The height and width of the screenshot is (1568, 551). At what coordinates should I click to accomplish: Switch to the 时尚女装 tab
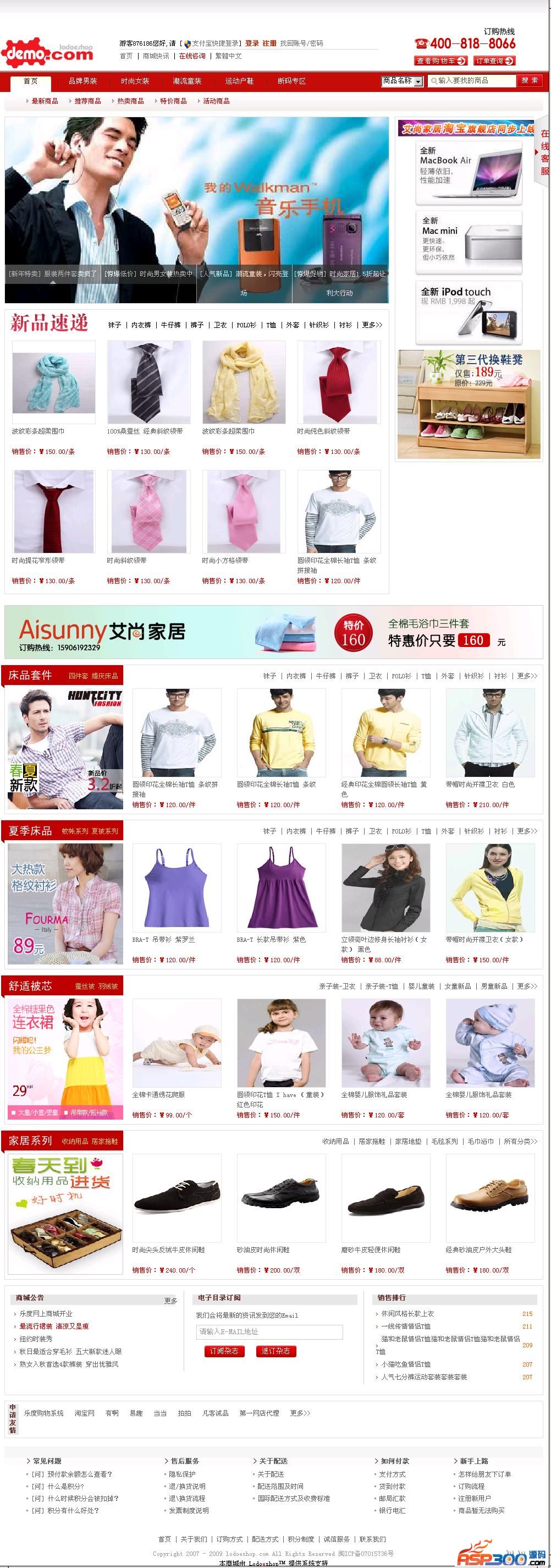pyautogui.click(x=135, y=81)
